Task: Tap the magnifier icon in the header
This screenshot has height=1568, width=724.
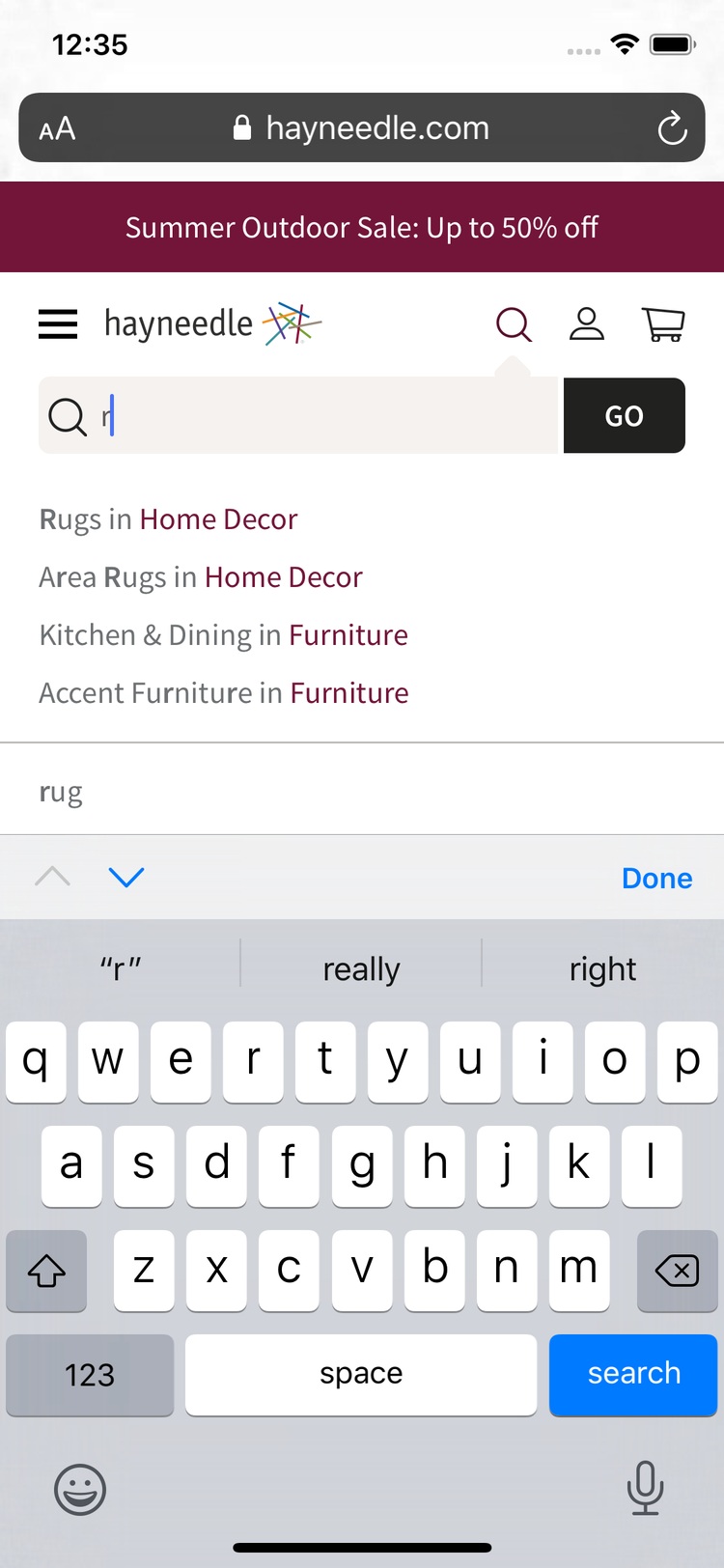Action: pyautogui.click(x=514, y=324)
